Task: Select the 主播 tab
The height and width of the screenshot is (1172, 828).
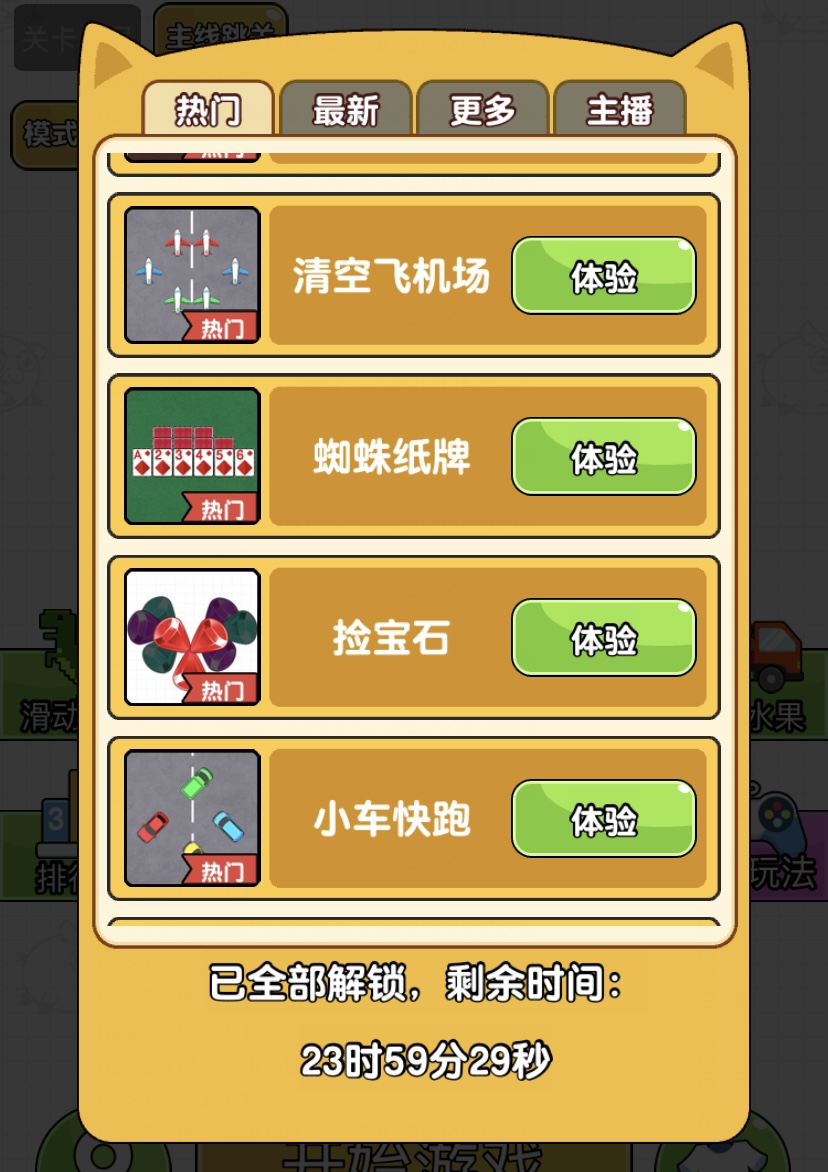Action: point(620,110)
